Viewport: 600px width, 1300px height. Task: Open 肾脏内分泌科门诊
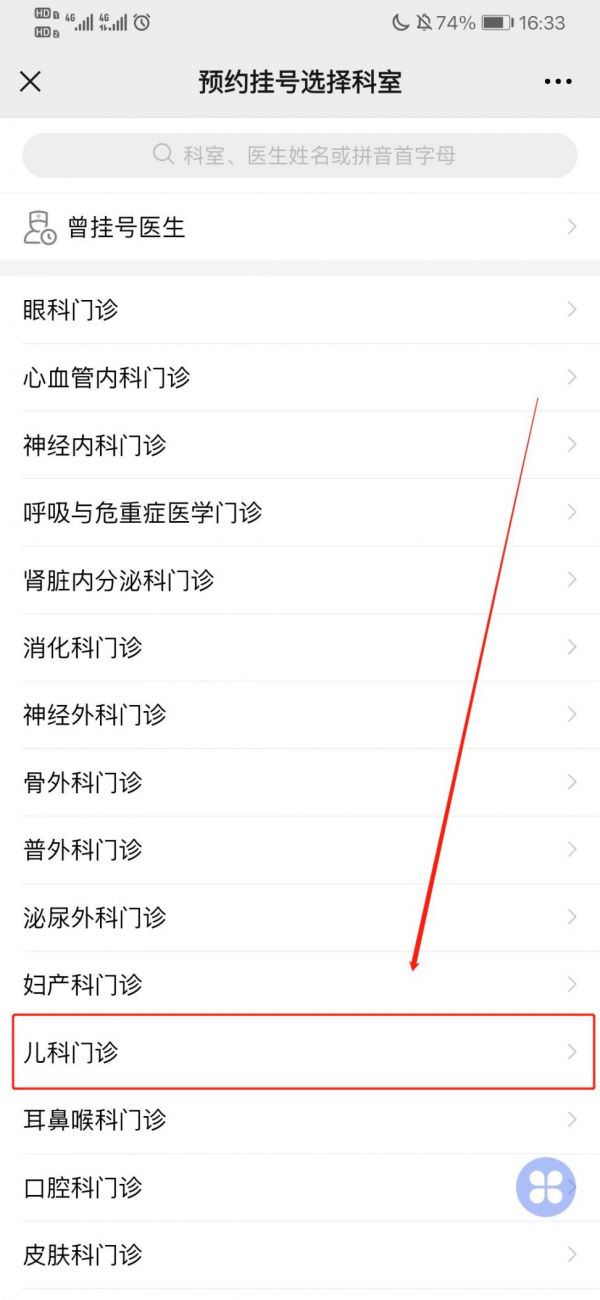click(x=300, y=580)
